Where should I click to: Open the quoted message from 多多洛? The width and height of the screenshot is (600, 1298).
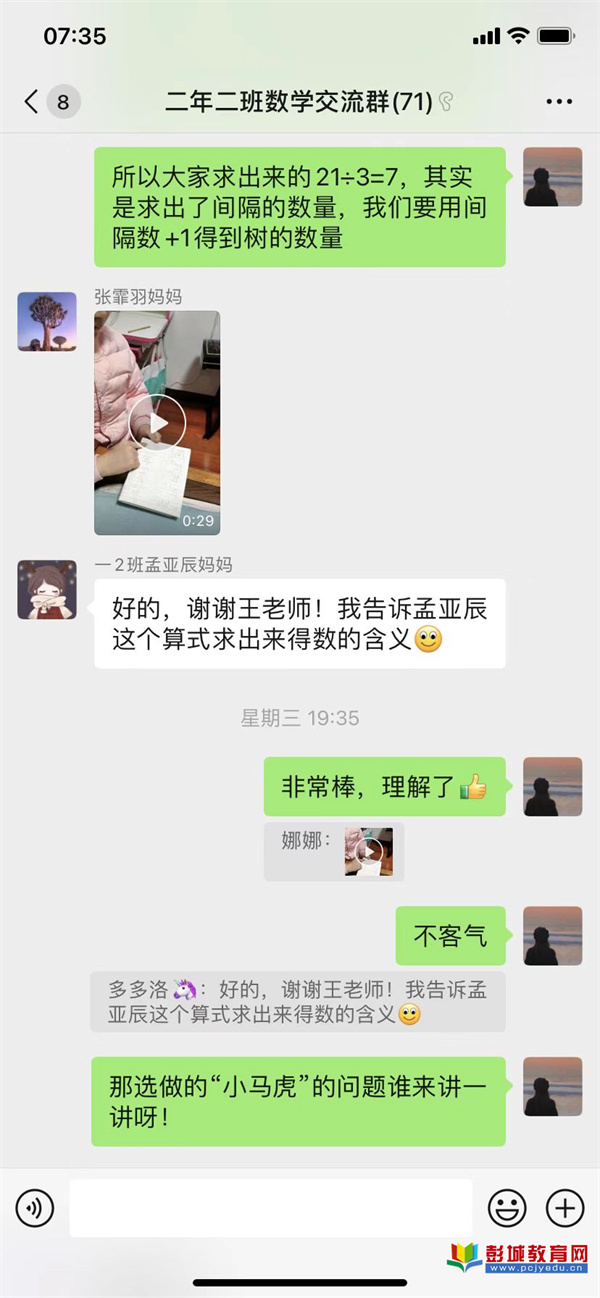point(297,1002)
